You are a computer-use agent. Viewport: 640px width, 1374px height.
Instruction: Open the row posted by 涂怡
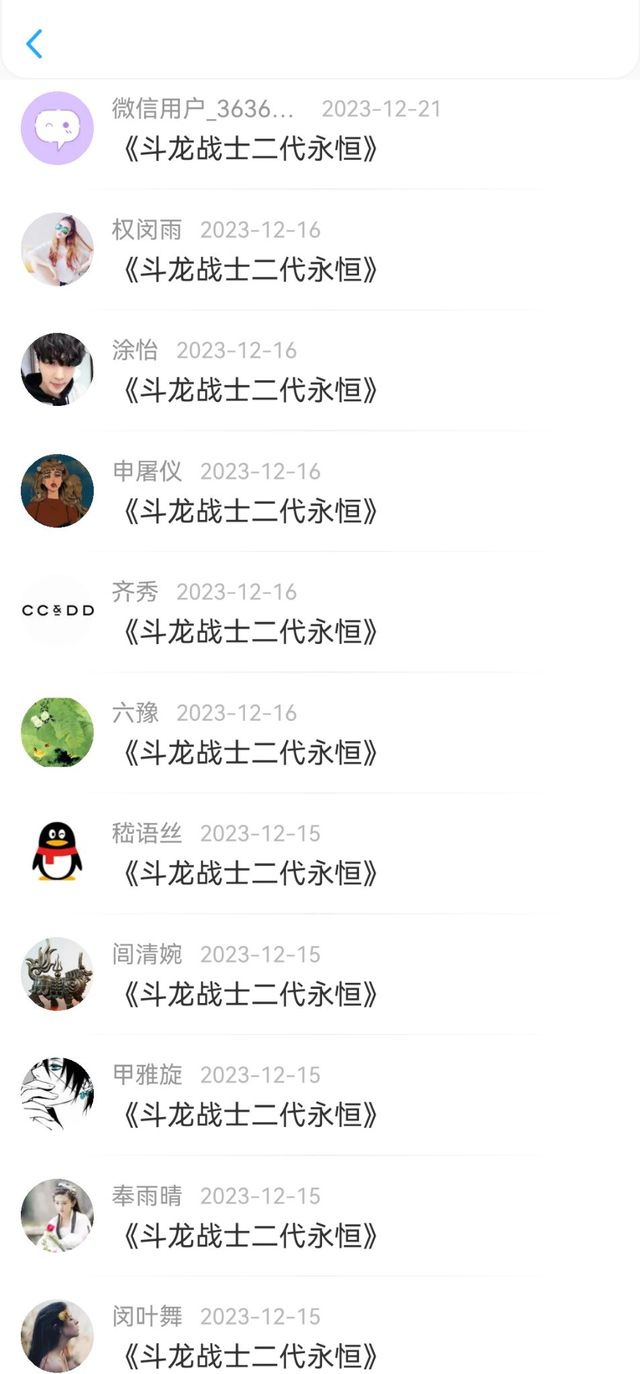pos(320,370)
